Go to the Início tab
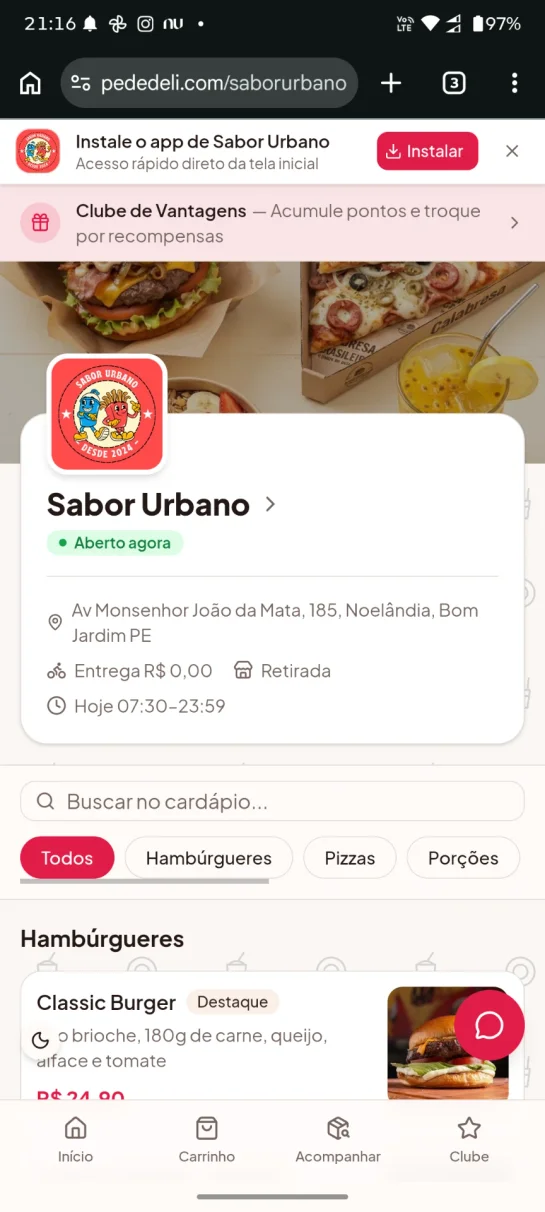 tap(75, 1140)
